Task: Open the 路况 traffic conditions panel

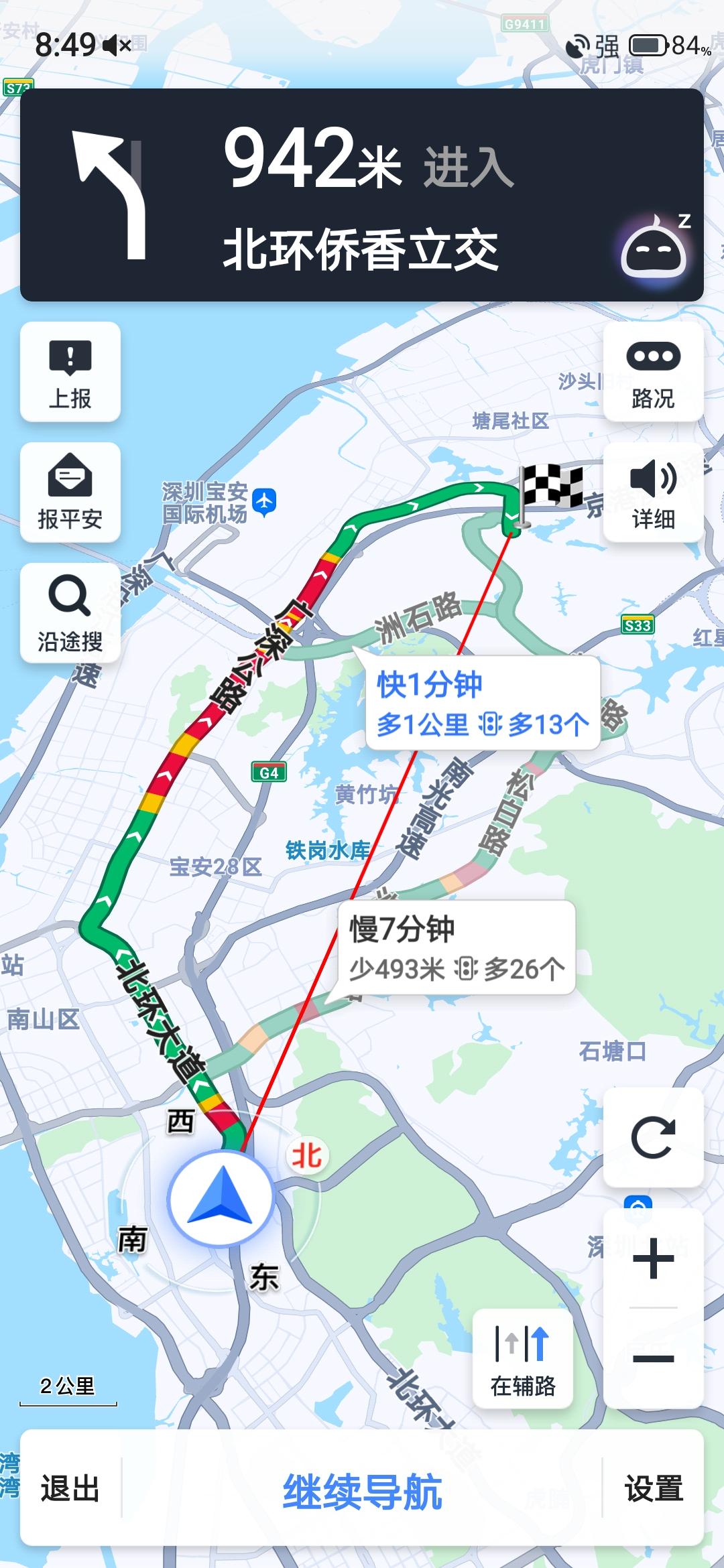Action: (x=655, y=373)
